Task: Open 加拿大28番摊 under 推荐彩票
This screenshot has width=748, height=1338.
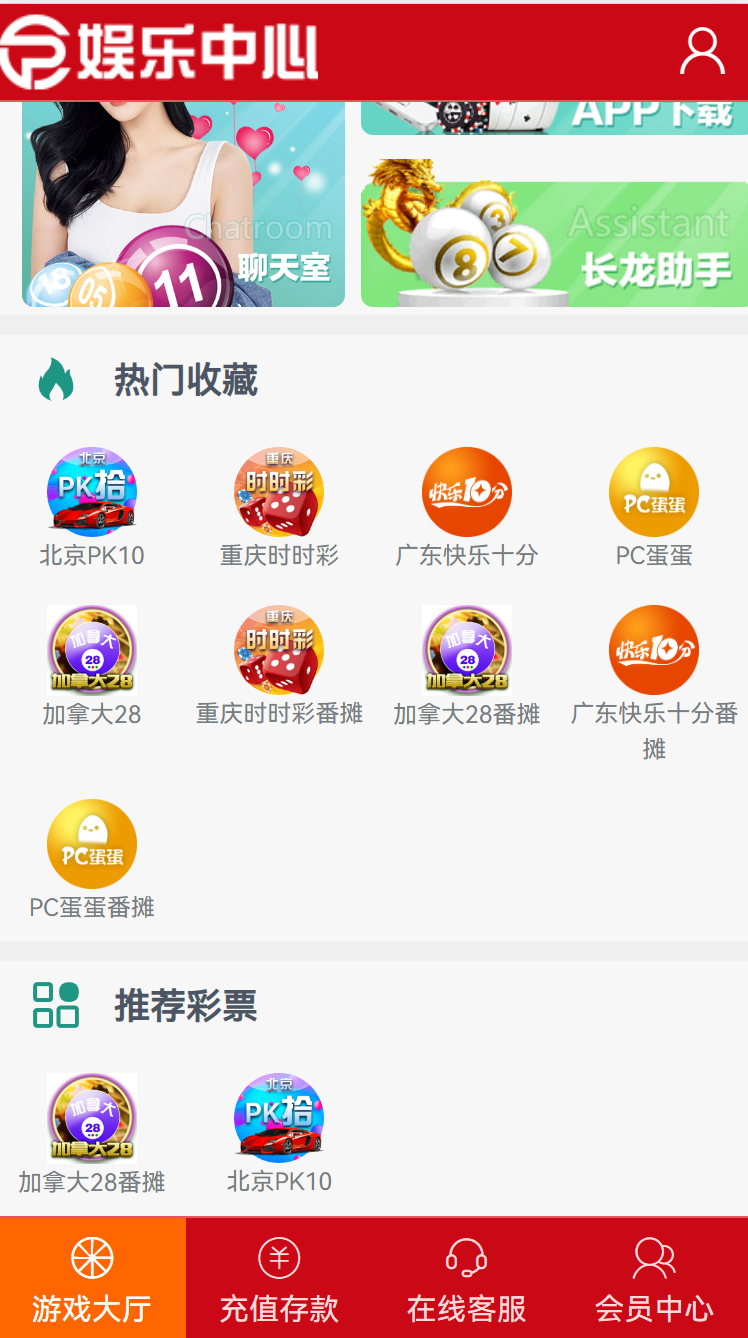Action: click(x=92, y=1135)
